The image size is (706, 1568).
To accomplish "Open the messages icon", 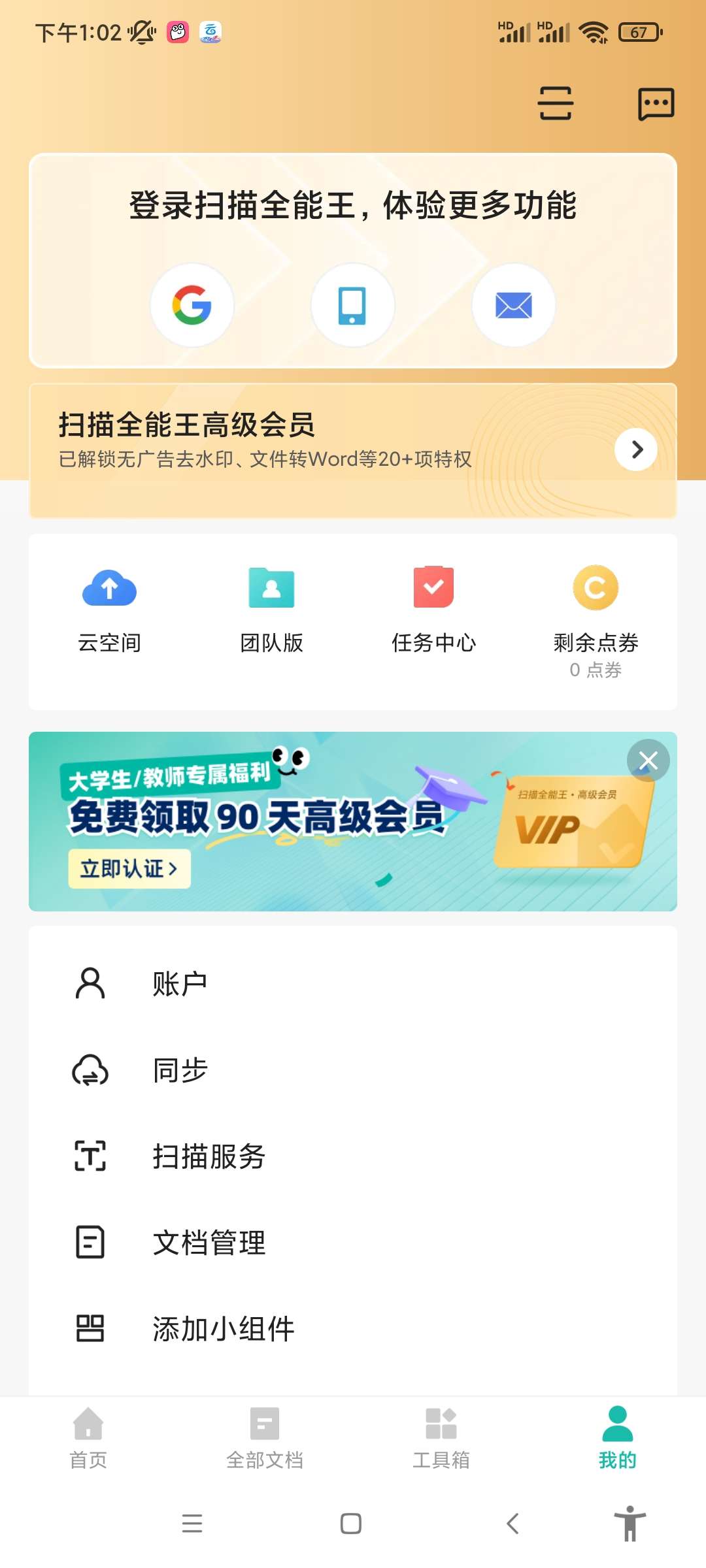I will 656,103.
